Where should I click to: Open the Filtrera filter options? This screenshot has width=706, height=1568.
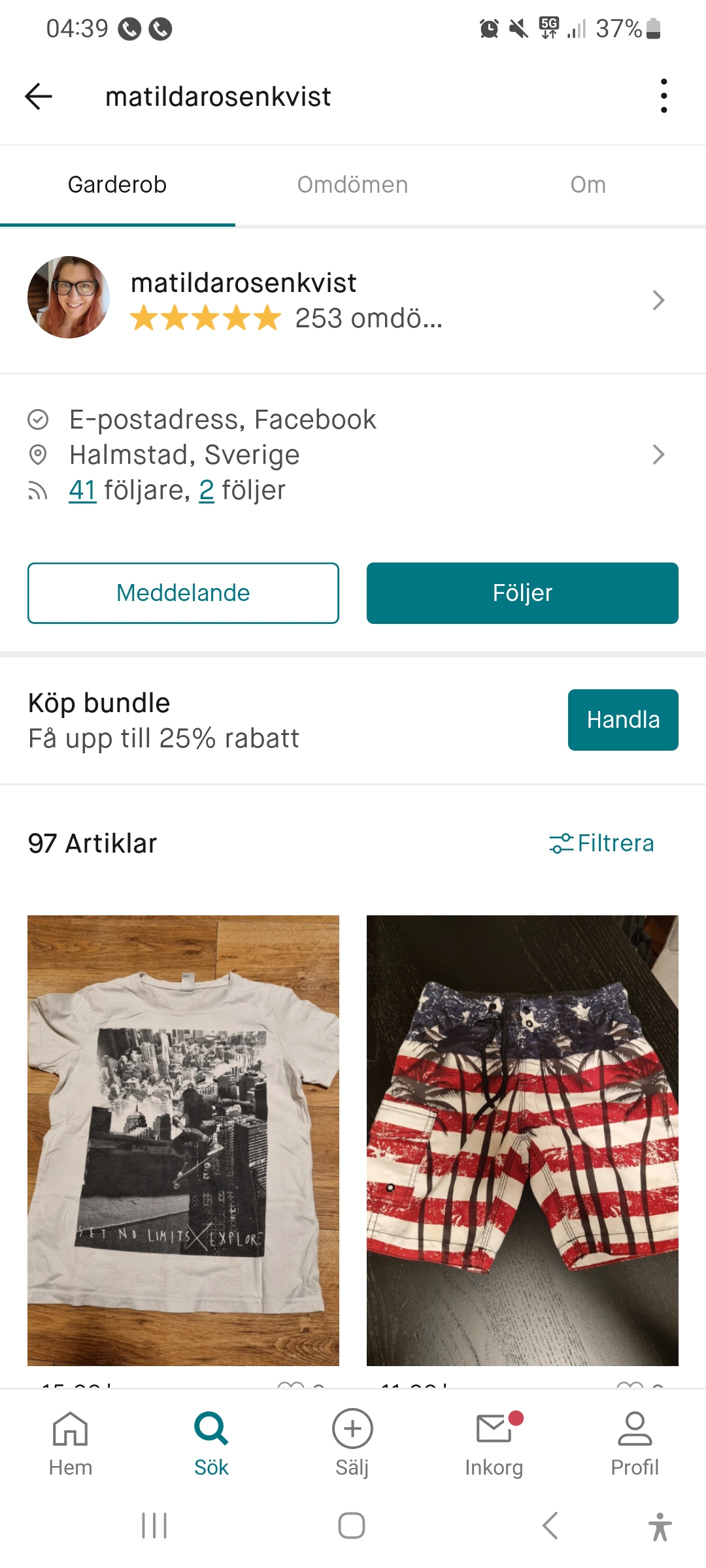coord(601,843)
